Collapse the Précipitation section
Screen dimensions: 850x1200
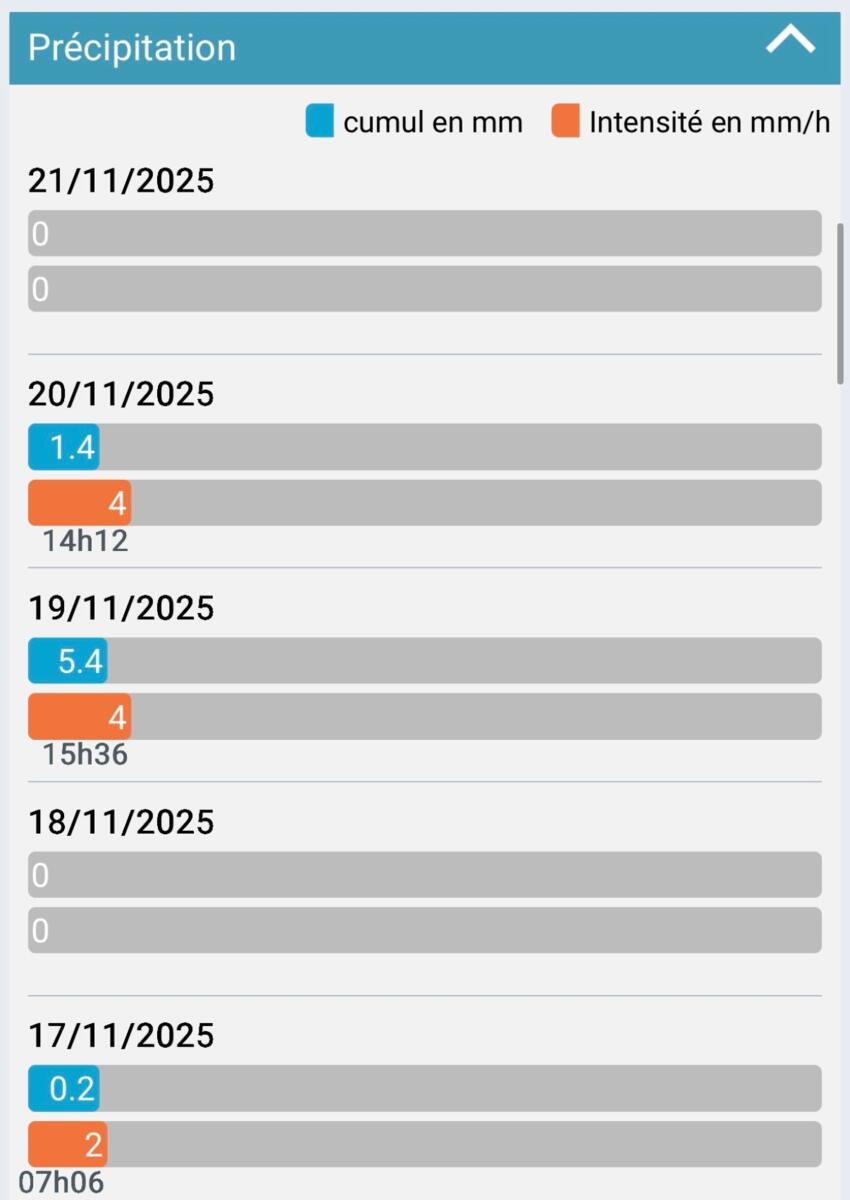click(x=790, y=42)
